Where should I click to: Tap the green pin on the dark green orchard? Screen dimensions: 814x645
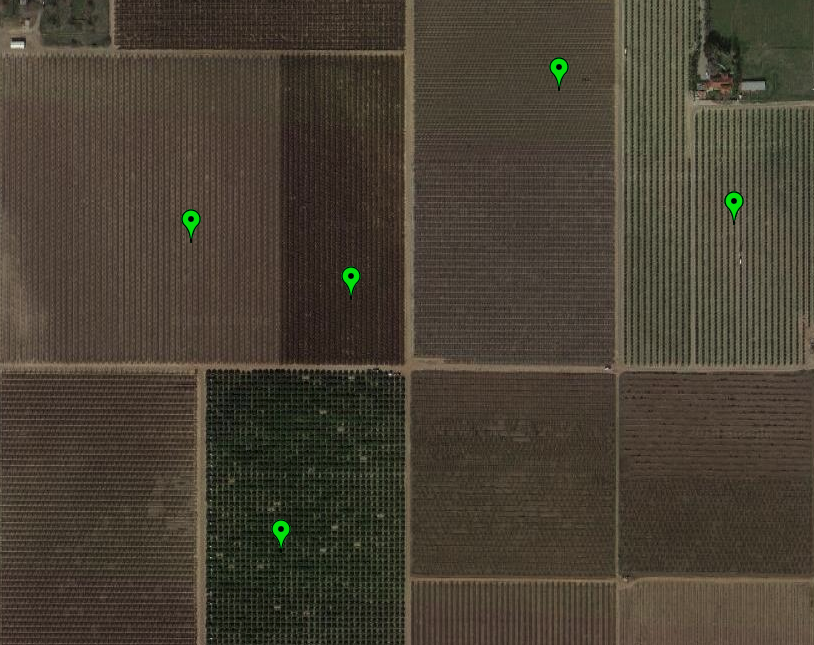[281, 531]
